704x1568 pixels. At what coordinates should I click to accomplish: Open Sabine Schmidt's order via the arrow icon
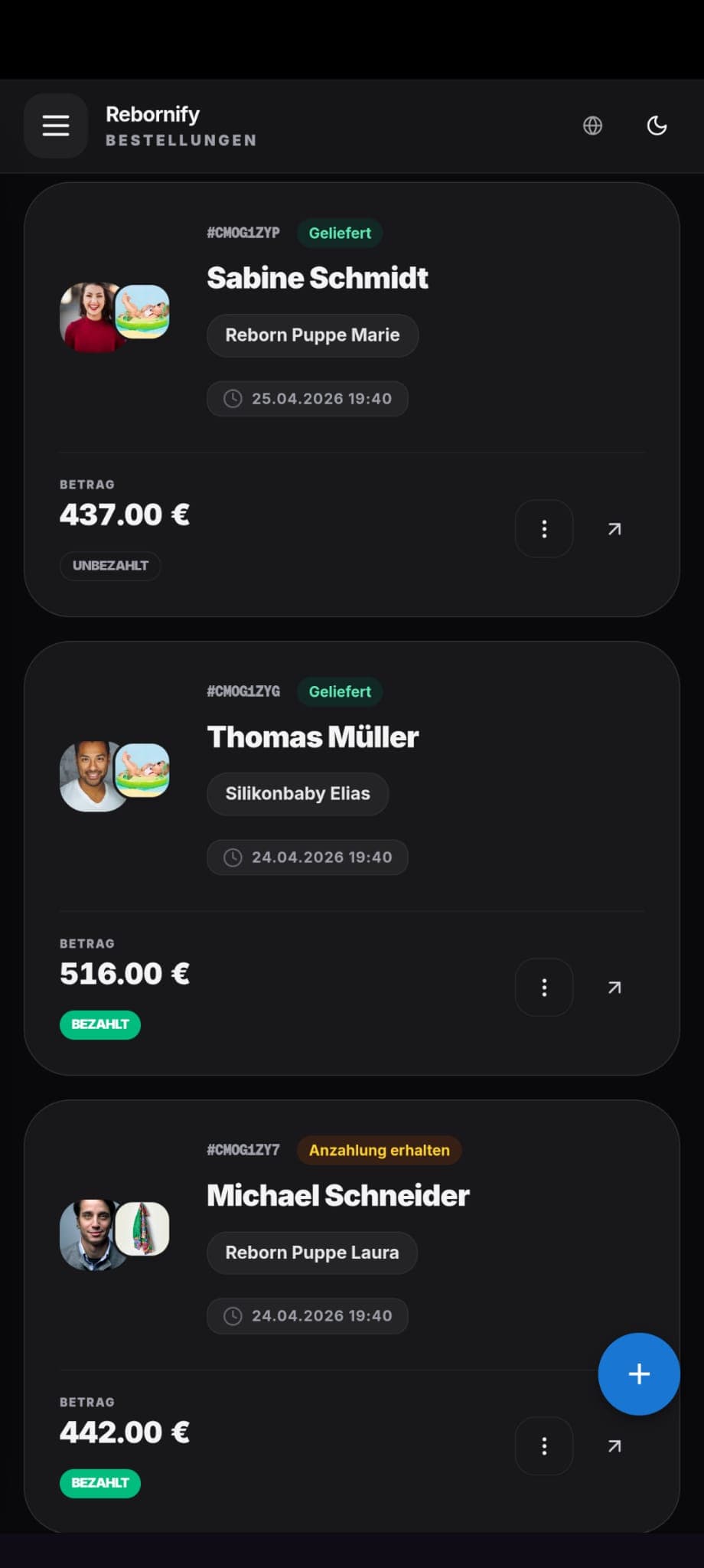(614, 529)
